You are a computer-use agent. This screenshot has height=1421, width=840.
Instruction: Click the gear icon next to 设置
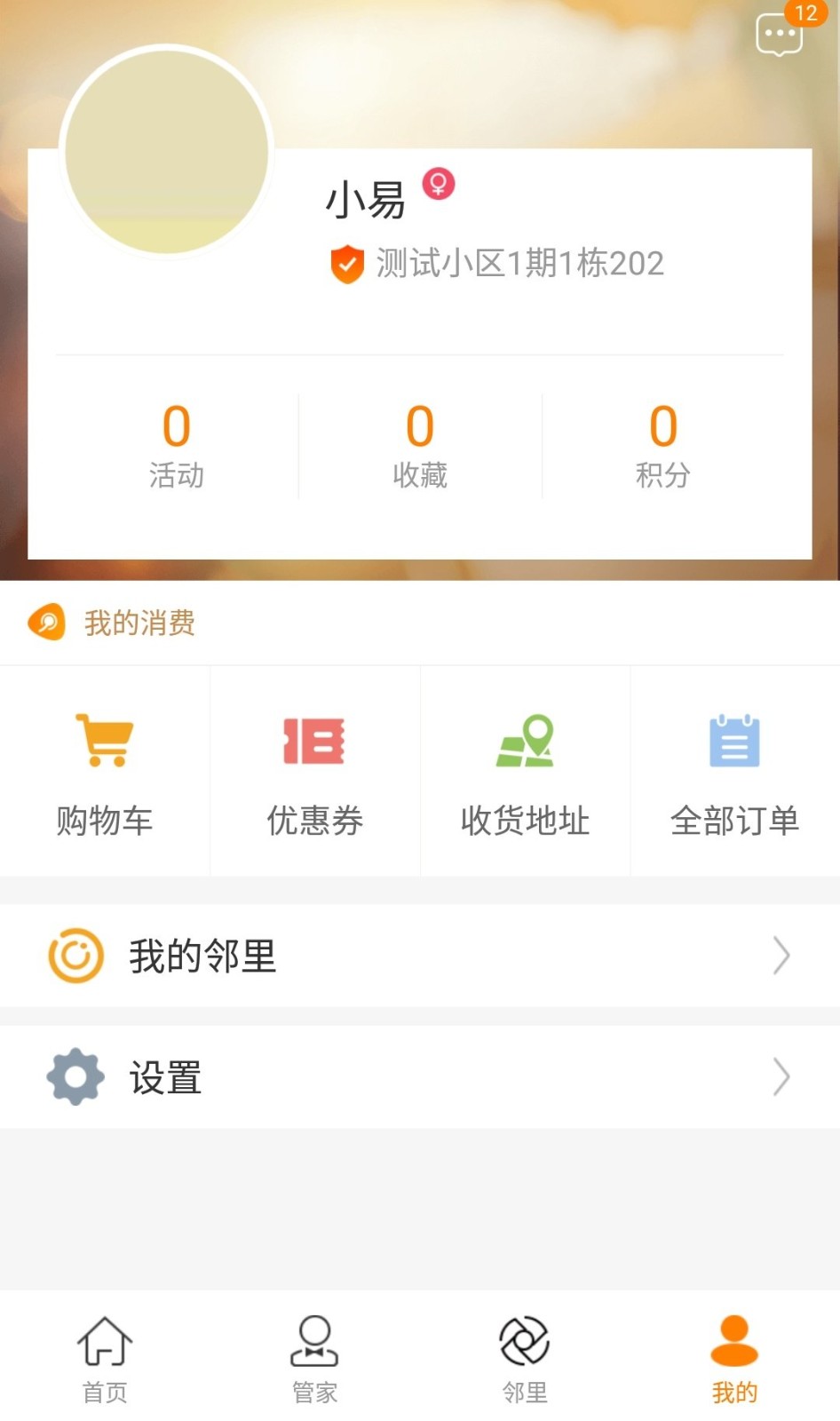coord(75,1076)
